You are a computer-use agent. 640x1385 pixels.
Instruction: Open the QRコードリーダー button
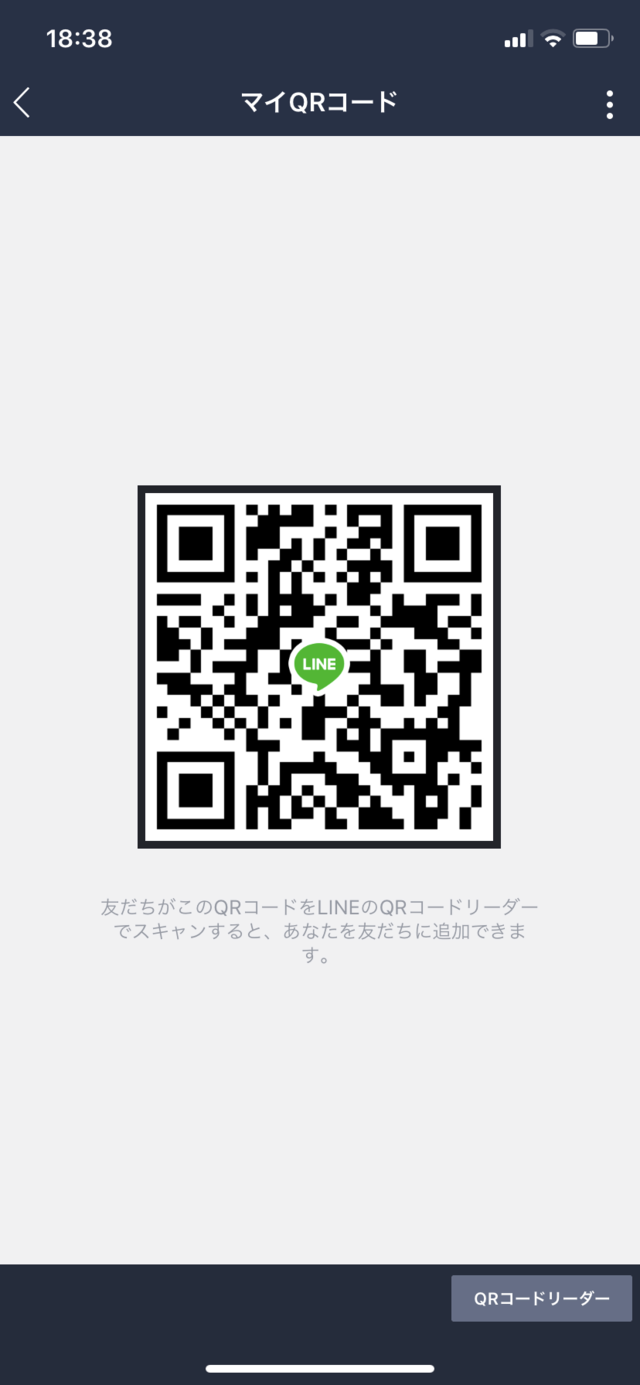[541, 1298]
